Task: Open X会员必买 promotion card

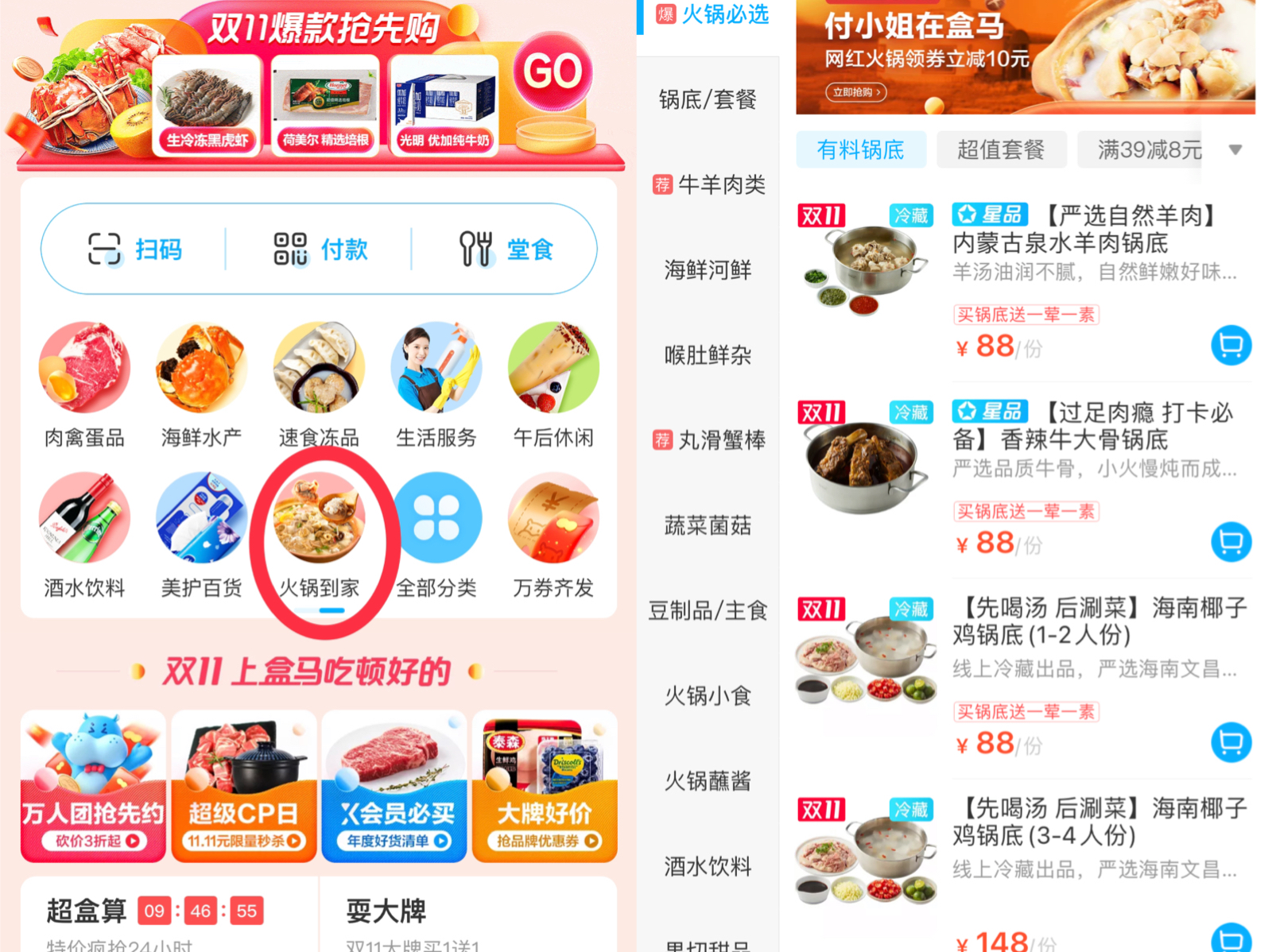Action: 394,787
